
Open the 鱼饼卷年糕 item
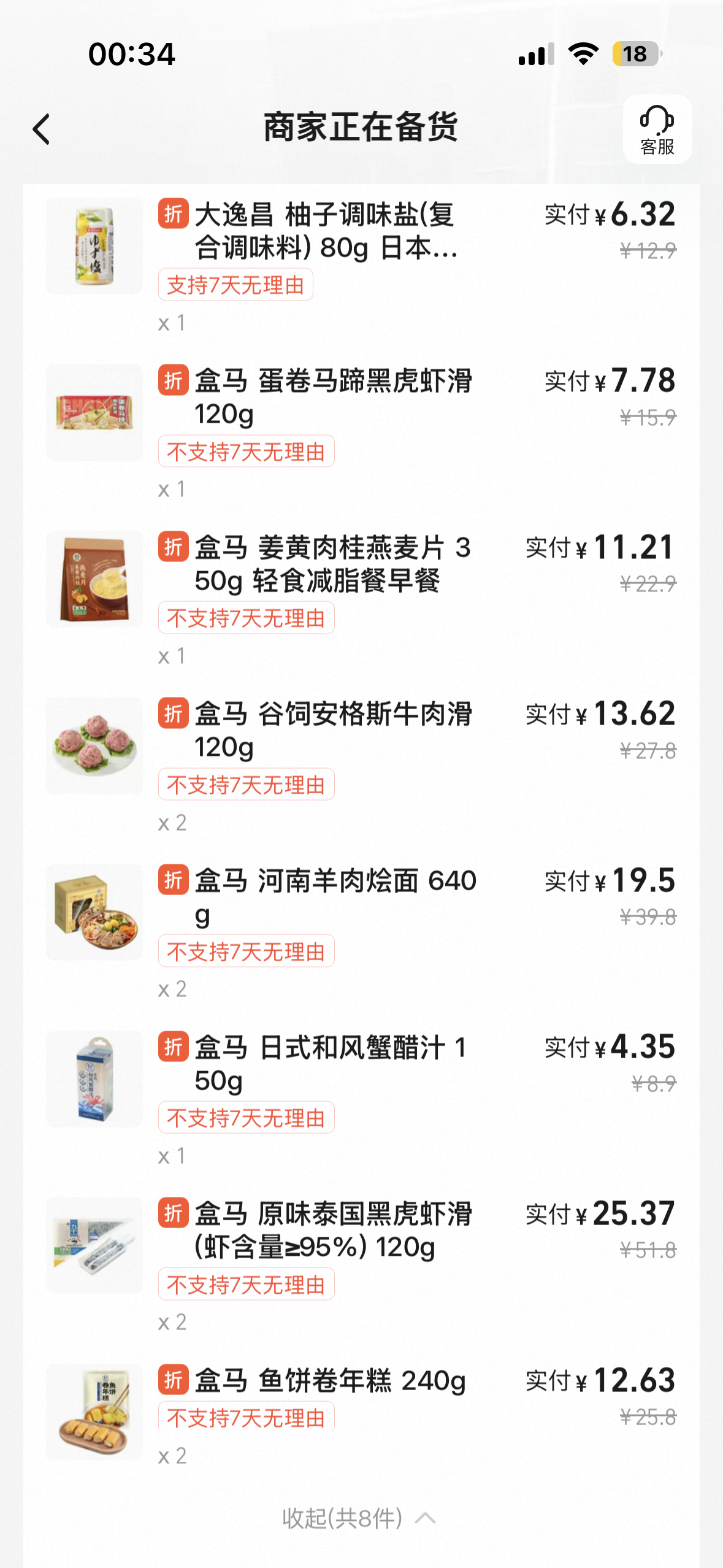pyautogui.click(x=330, y=1381)
